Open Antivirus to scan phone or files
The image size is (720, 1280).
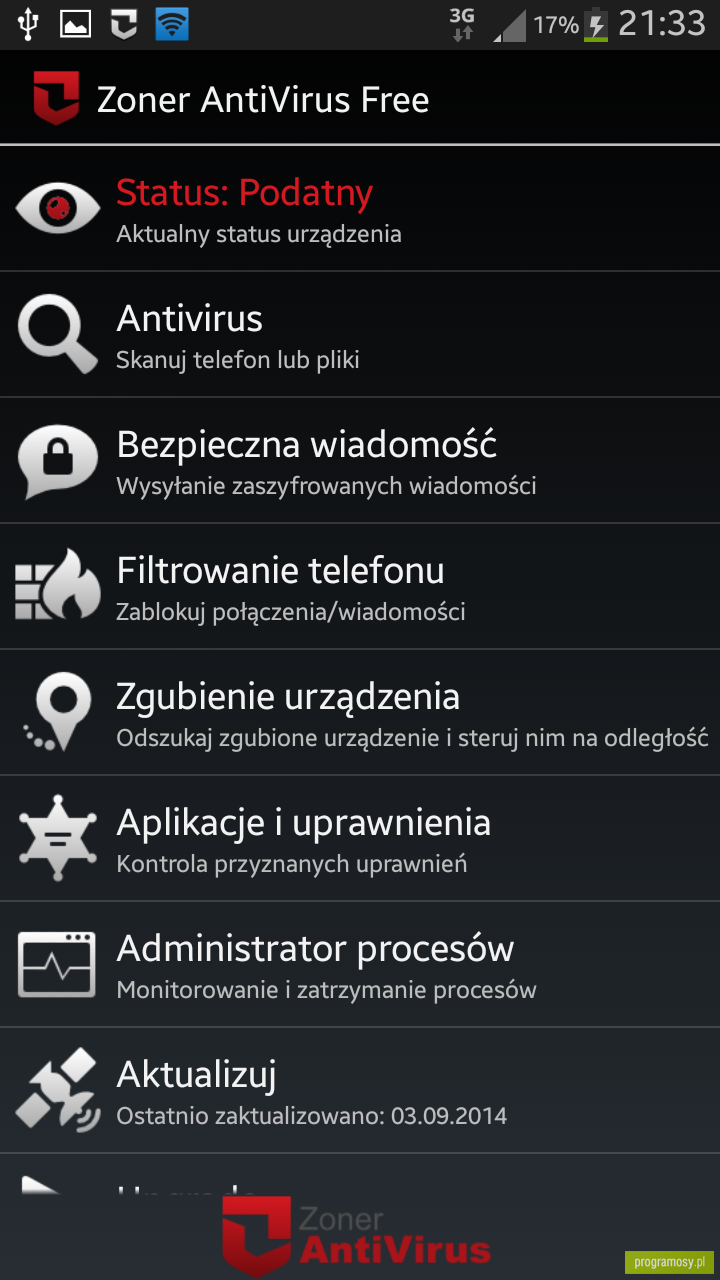[x=360, y=334]
